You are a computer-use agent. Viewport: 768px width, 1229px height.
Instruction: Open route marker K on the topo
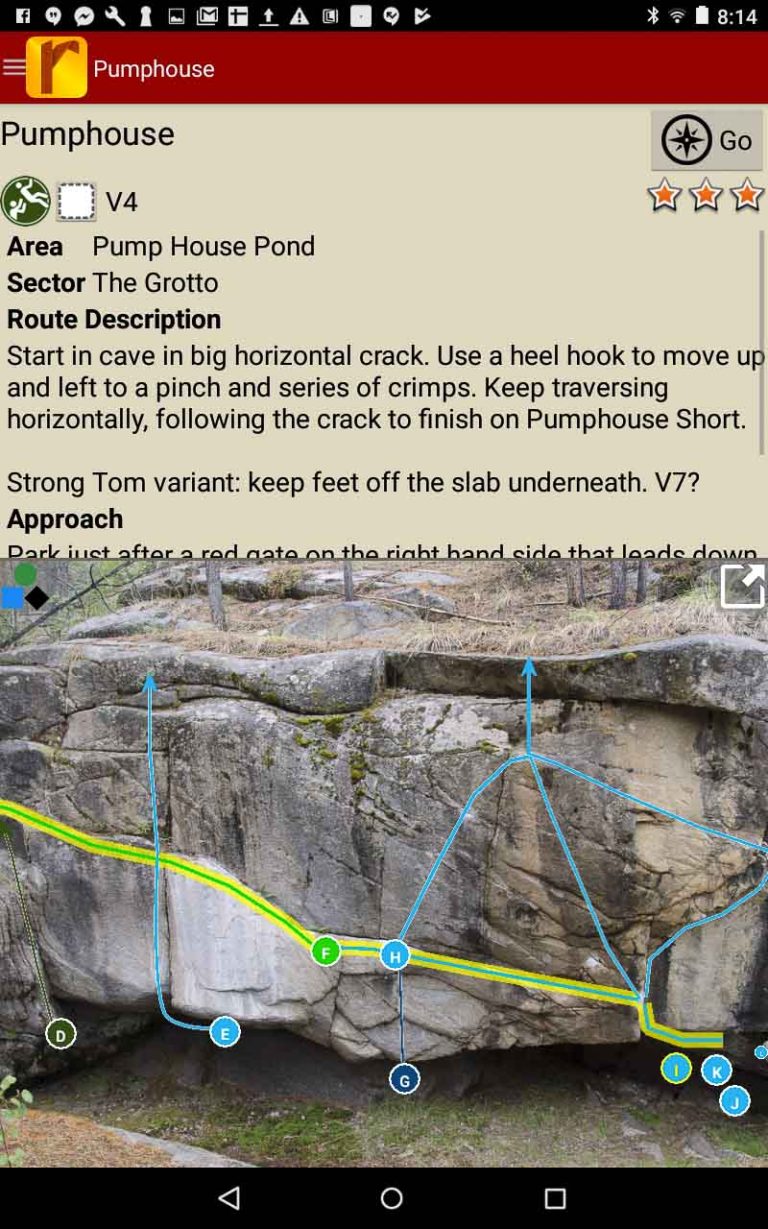(x=716, y=1070)
